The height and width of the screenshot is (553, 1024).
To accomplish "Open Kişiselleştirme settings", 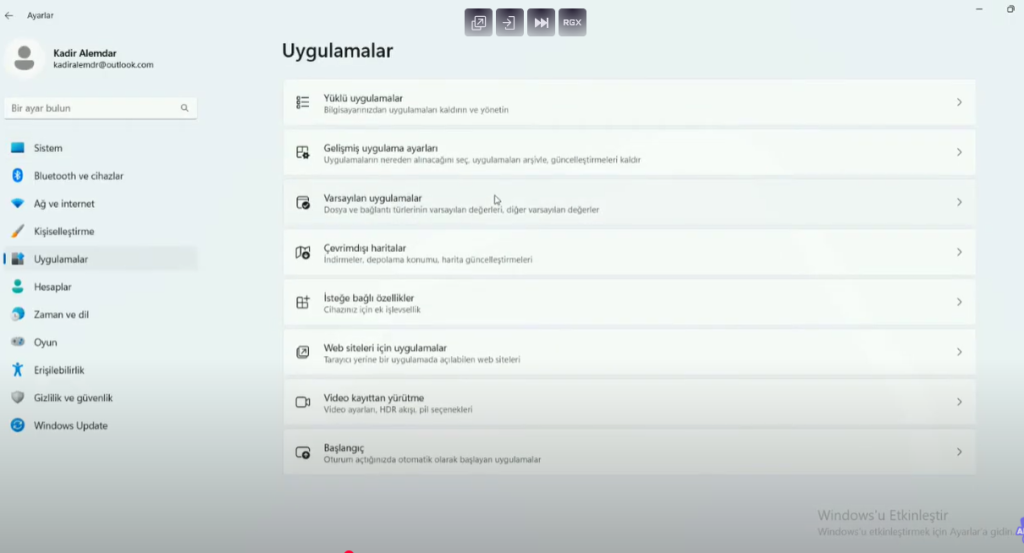I will point(64,232).
